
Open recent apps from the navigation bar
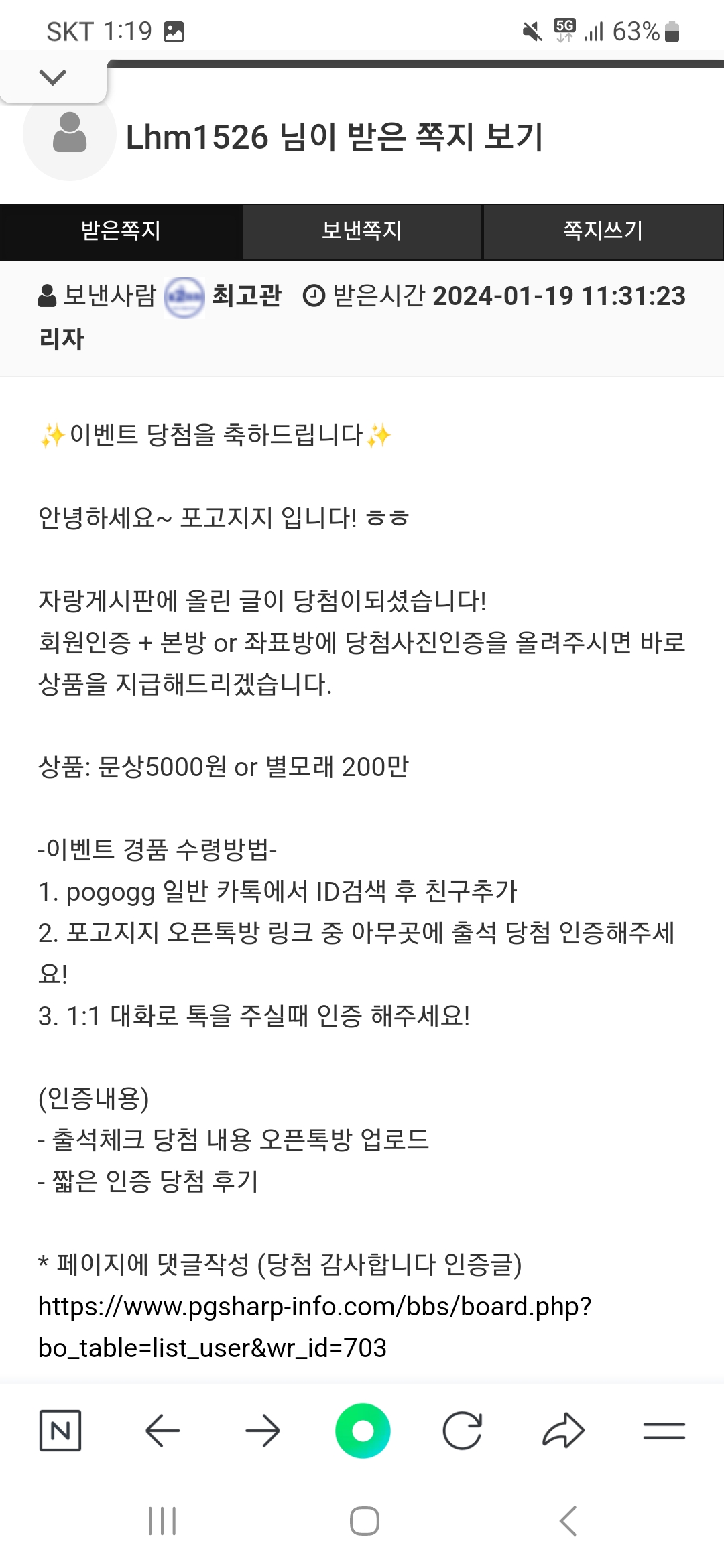coord(162,1521)
